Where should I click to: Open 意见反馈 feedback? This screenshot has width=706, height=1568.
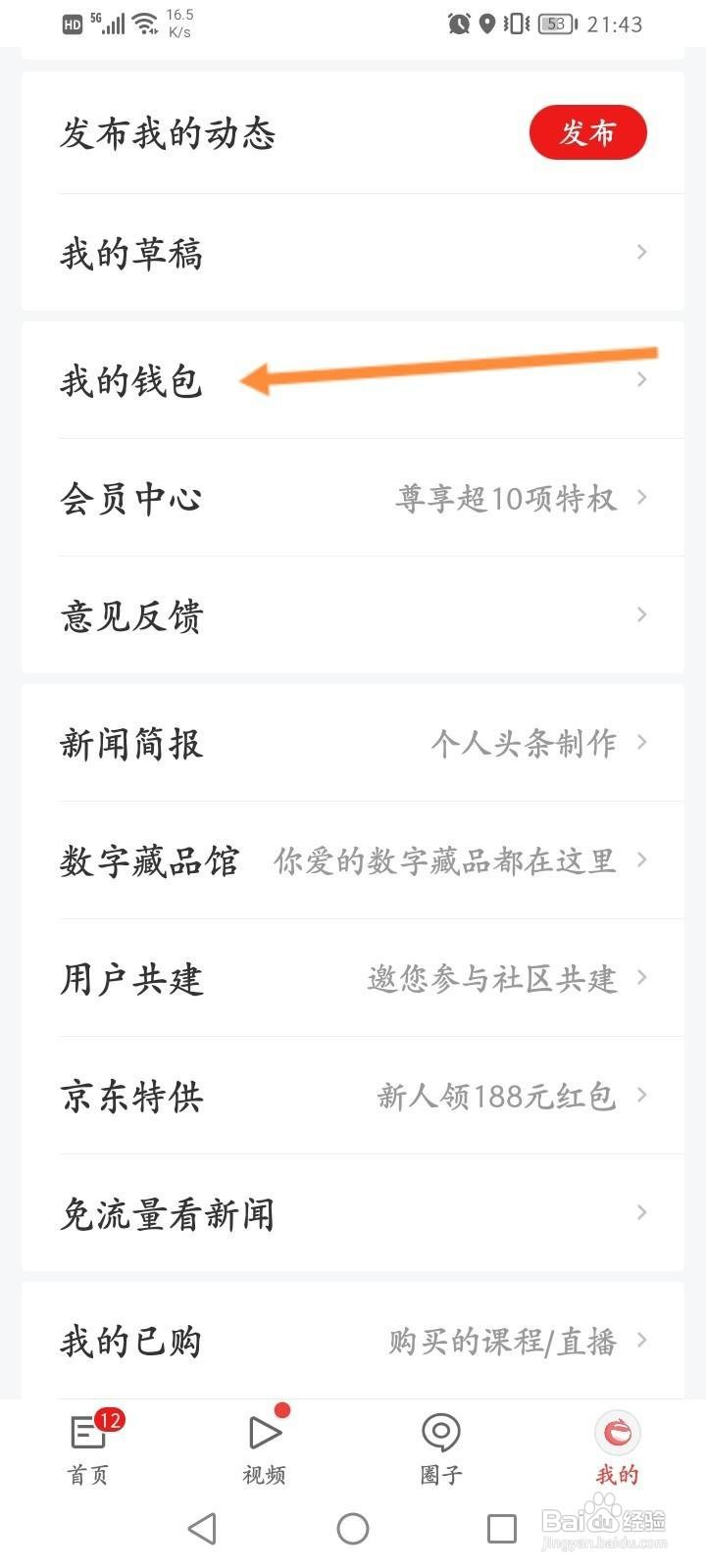[x=353, y=615]
